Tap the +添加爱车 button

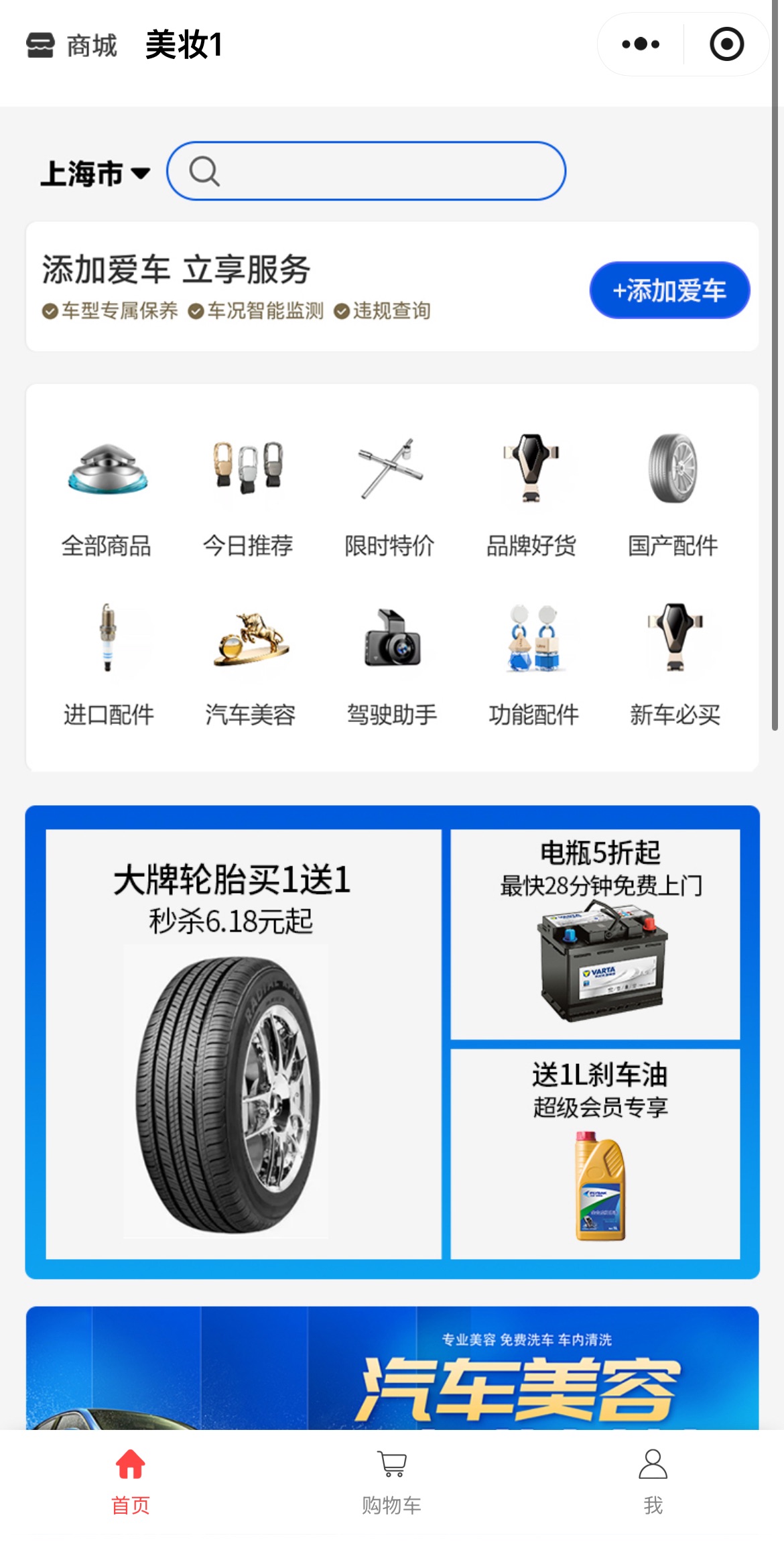point(669,290)
